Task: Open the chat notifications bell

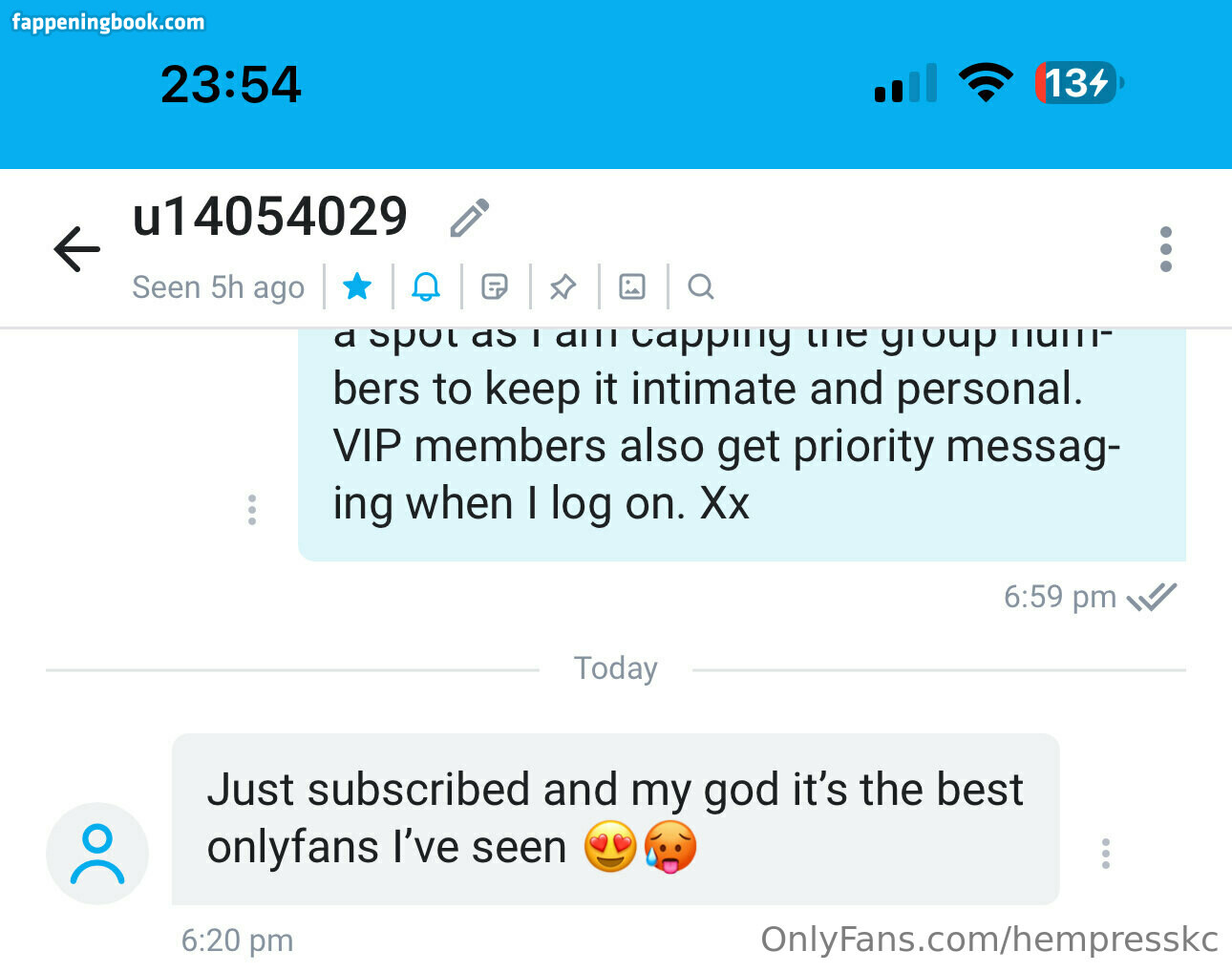Action: coord(426,285)
